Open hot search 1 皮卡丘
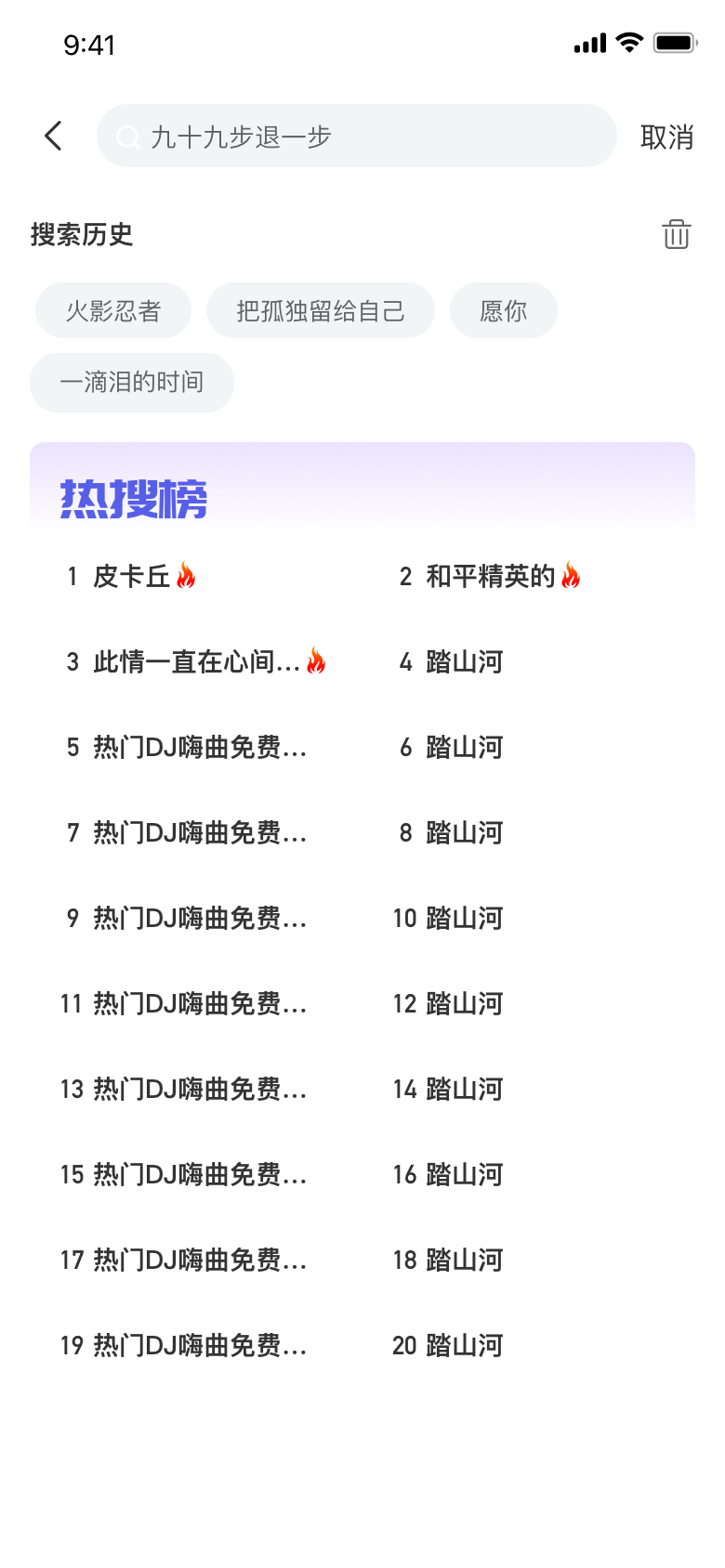 [x=132, y=577]
